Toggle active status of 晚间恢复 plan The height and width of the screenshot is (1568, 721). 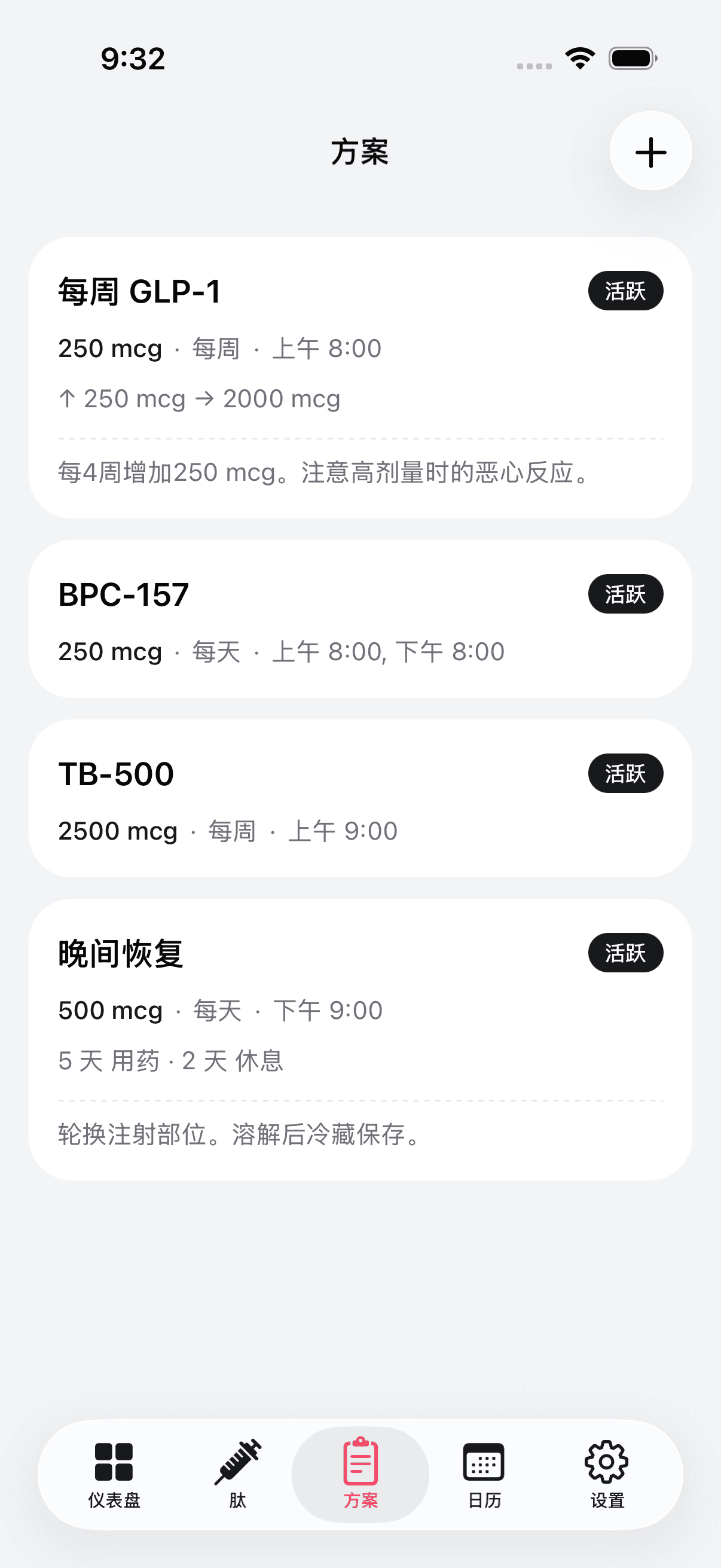point(625,953)
